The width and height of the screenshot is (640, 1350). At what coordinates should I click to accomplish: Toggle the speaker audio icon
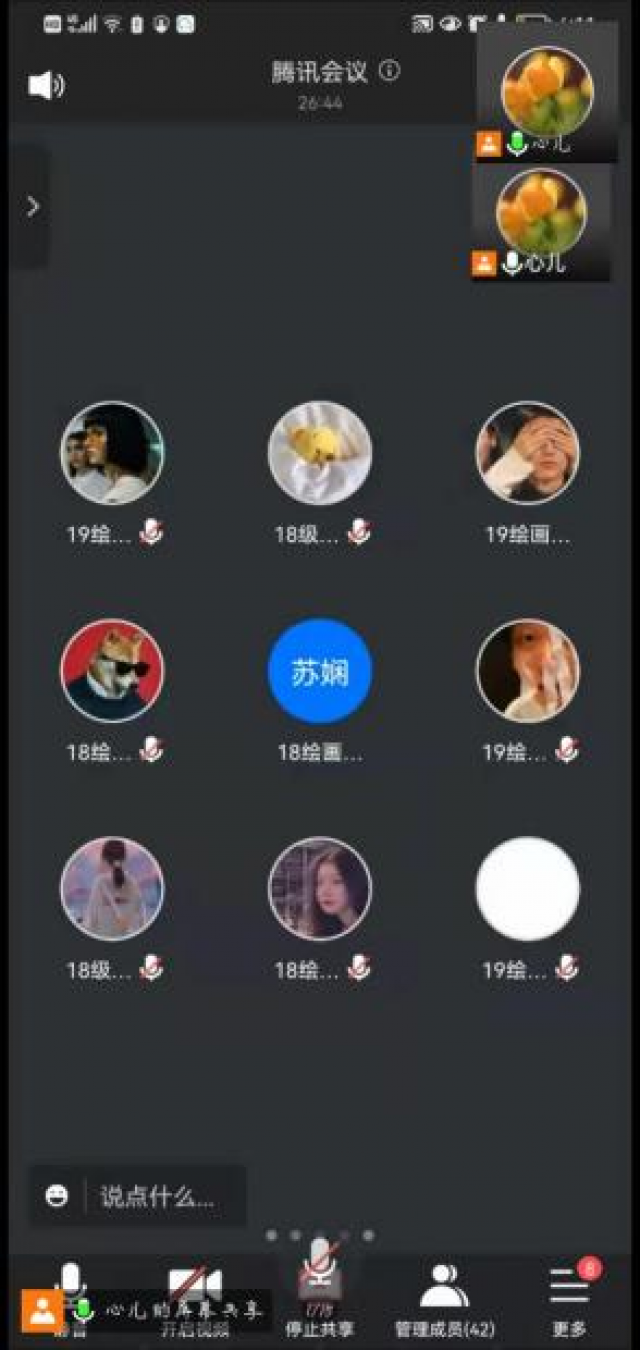[46, 85]
